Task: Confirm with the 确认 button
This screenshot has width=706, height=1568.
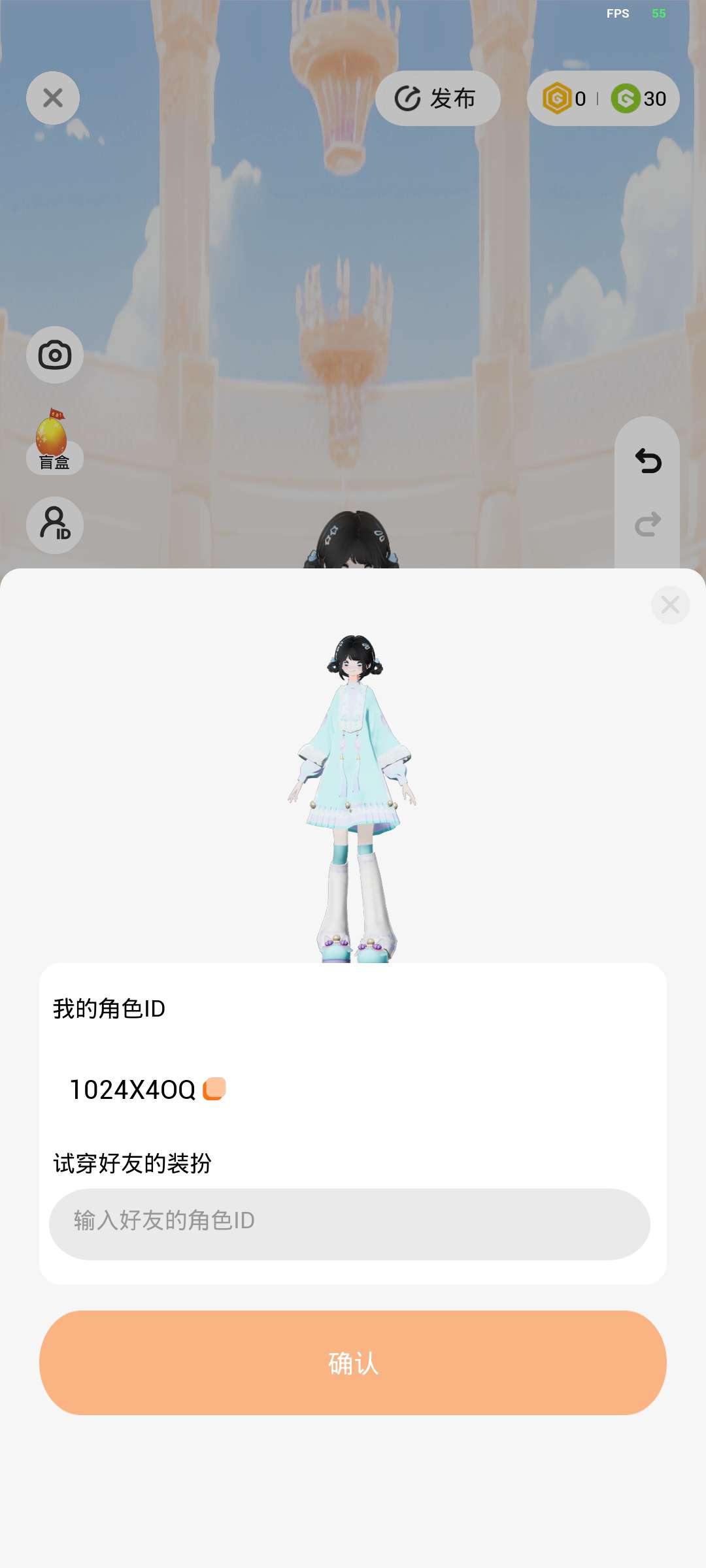Action: point(353,1363)
